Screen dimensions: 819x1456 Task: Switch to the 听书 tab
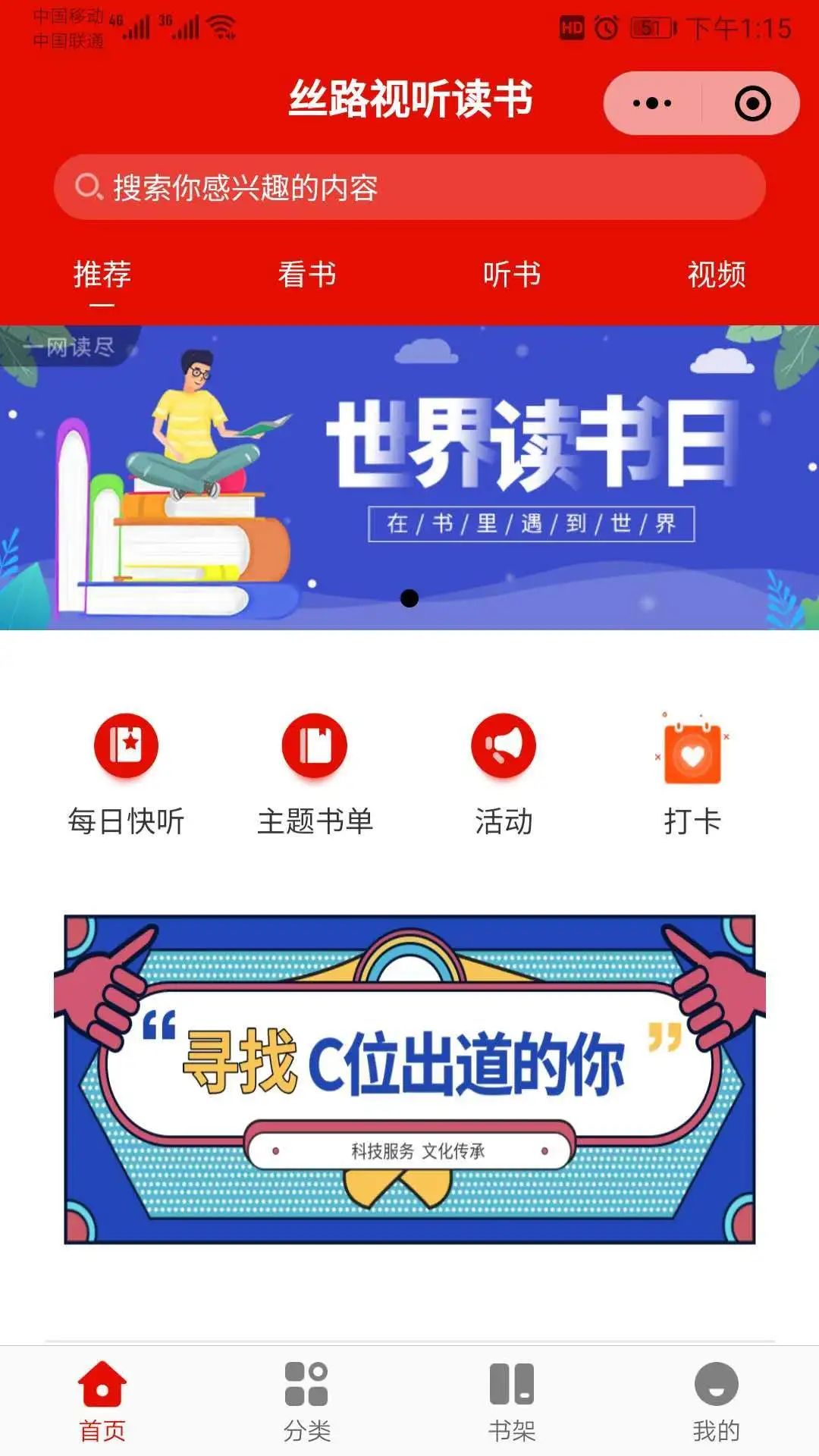(512, 275)
